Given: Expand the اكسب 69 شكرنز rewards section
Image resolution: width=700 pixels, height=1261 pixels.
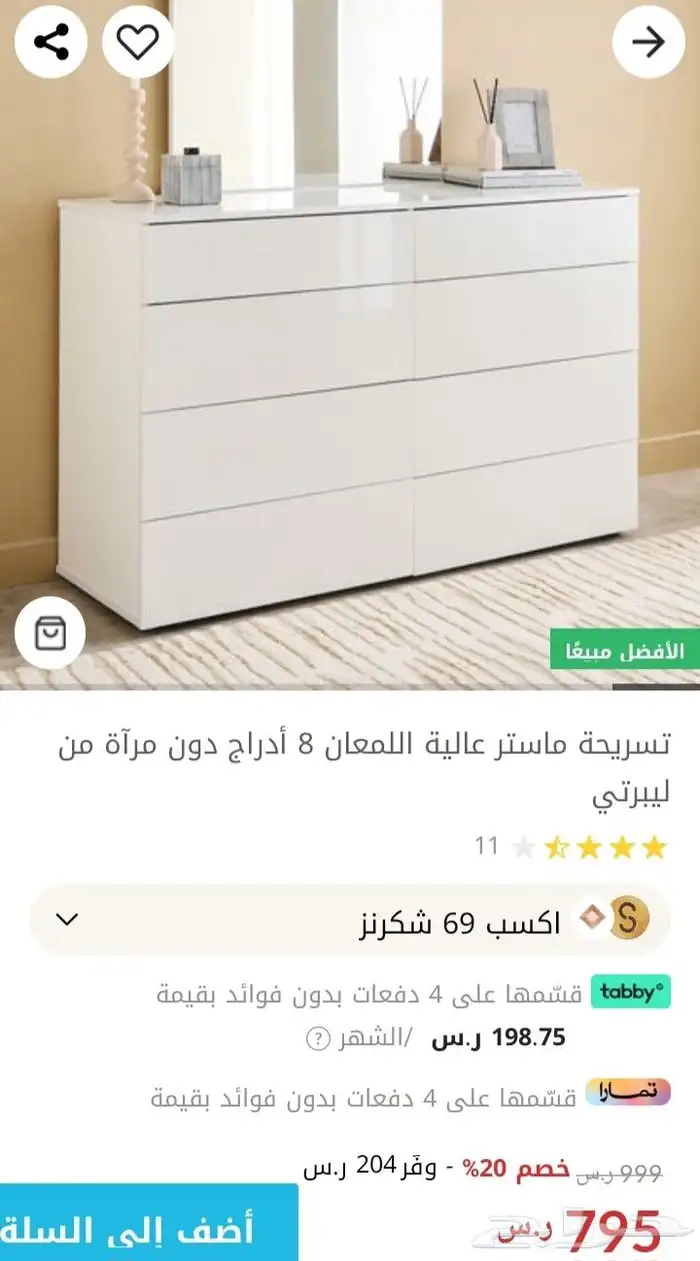Looking at the screenshot, I should pos(67,919).
